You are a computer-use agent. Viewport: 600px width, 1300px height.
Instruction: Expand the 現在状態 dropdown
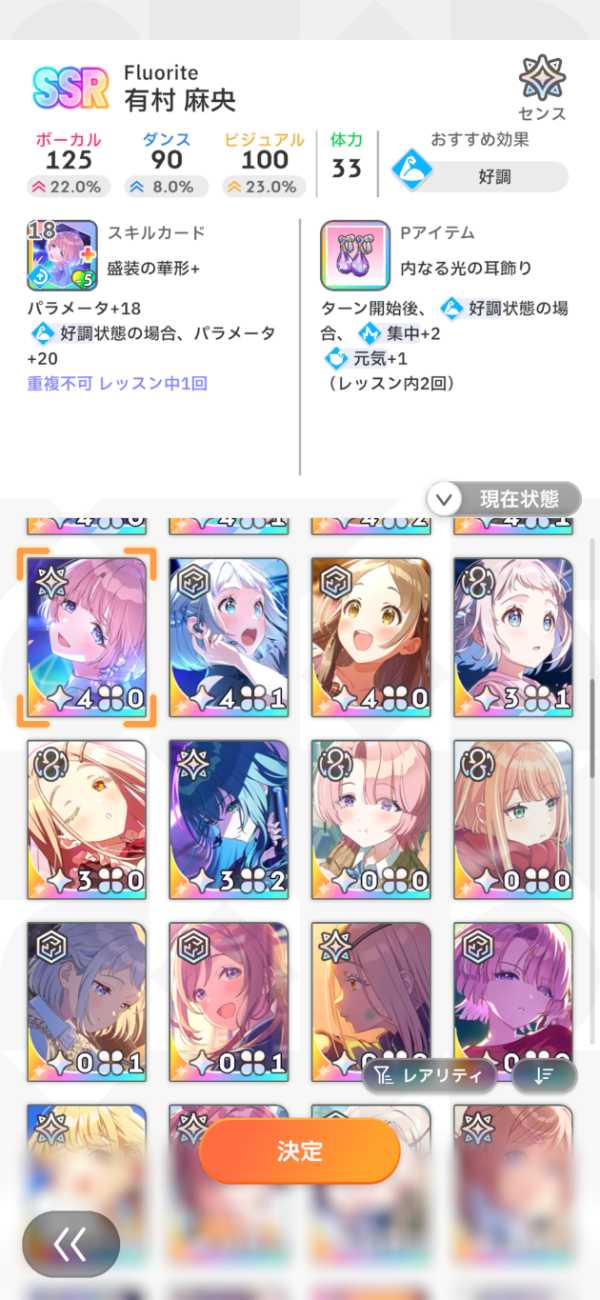[x=504, y=498]
